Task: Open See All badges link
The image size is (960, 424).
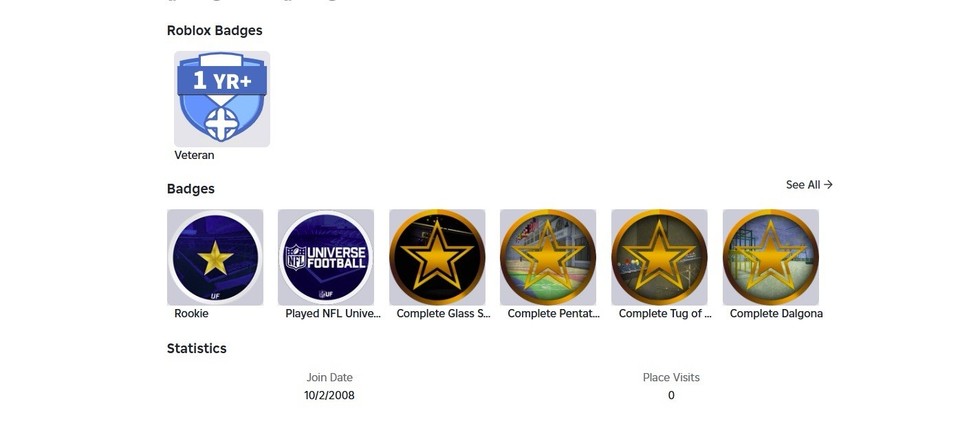Action: point(808,185)
